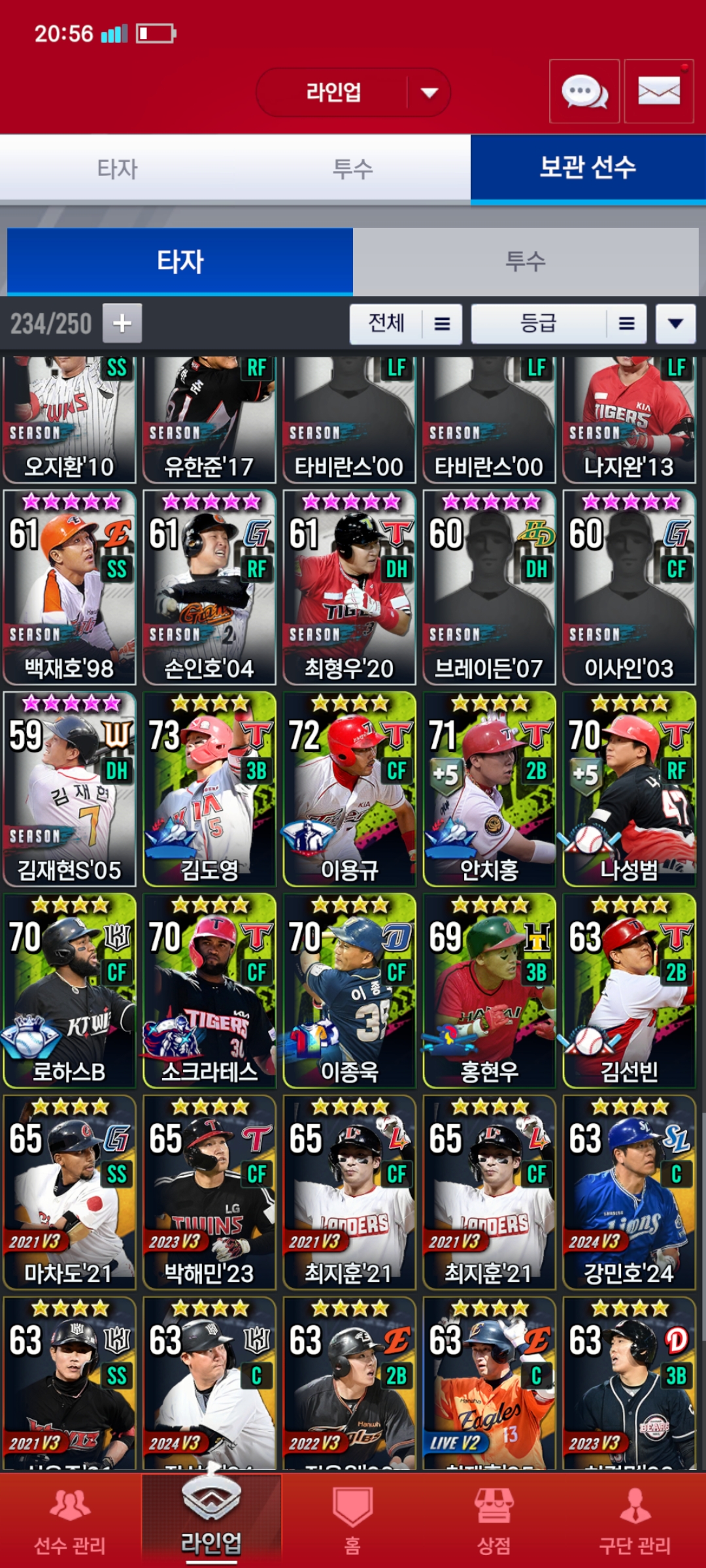The image size is (706, 1568).
Task: Open the 강민호'24 player card
Action: pyautogui.click(x=629, y=1192)
